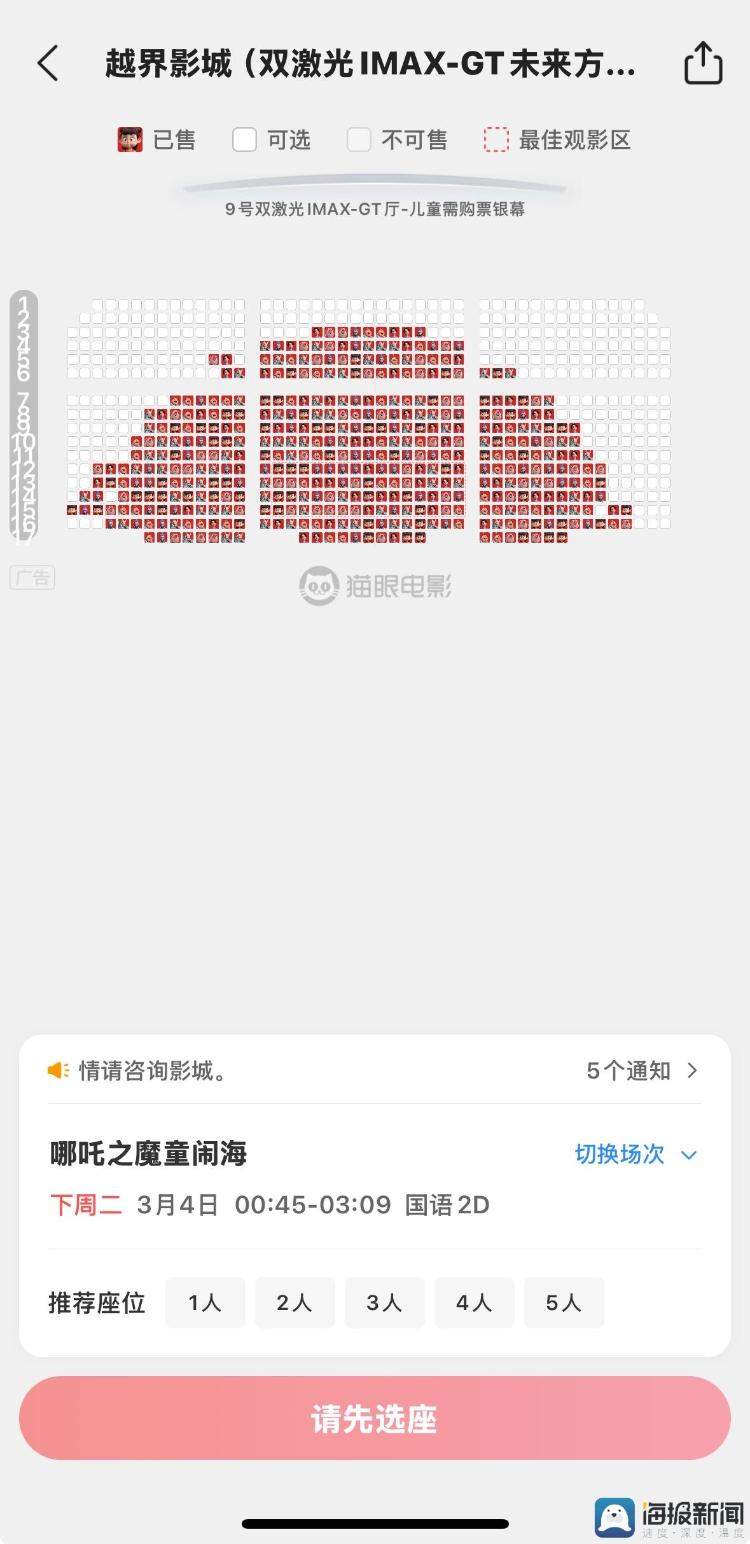This screenshot has height=1544, width=750.
Task: Pick recommended seats for 5人
Action: coord(563,1303)
